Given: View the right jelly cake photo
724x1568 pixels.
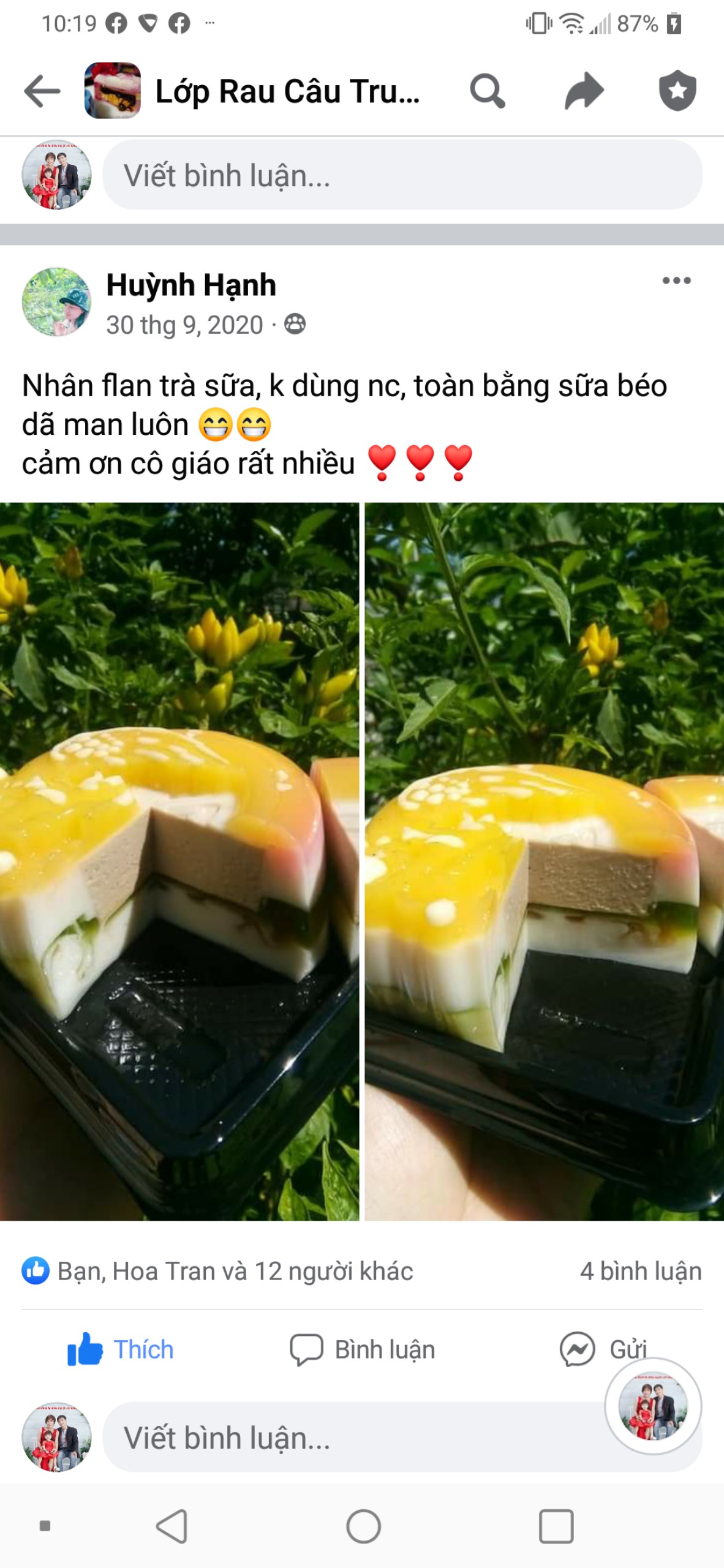Looking at the screenshot, I should pyautogui.click(x=544, y=861).
